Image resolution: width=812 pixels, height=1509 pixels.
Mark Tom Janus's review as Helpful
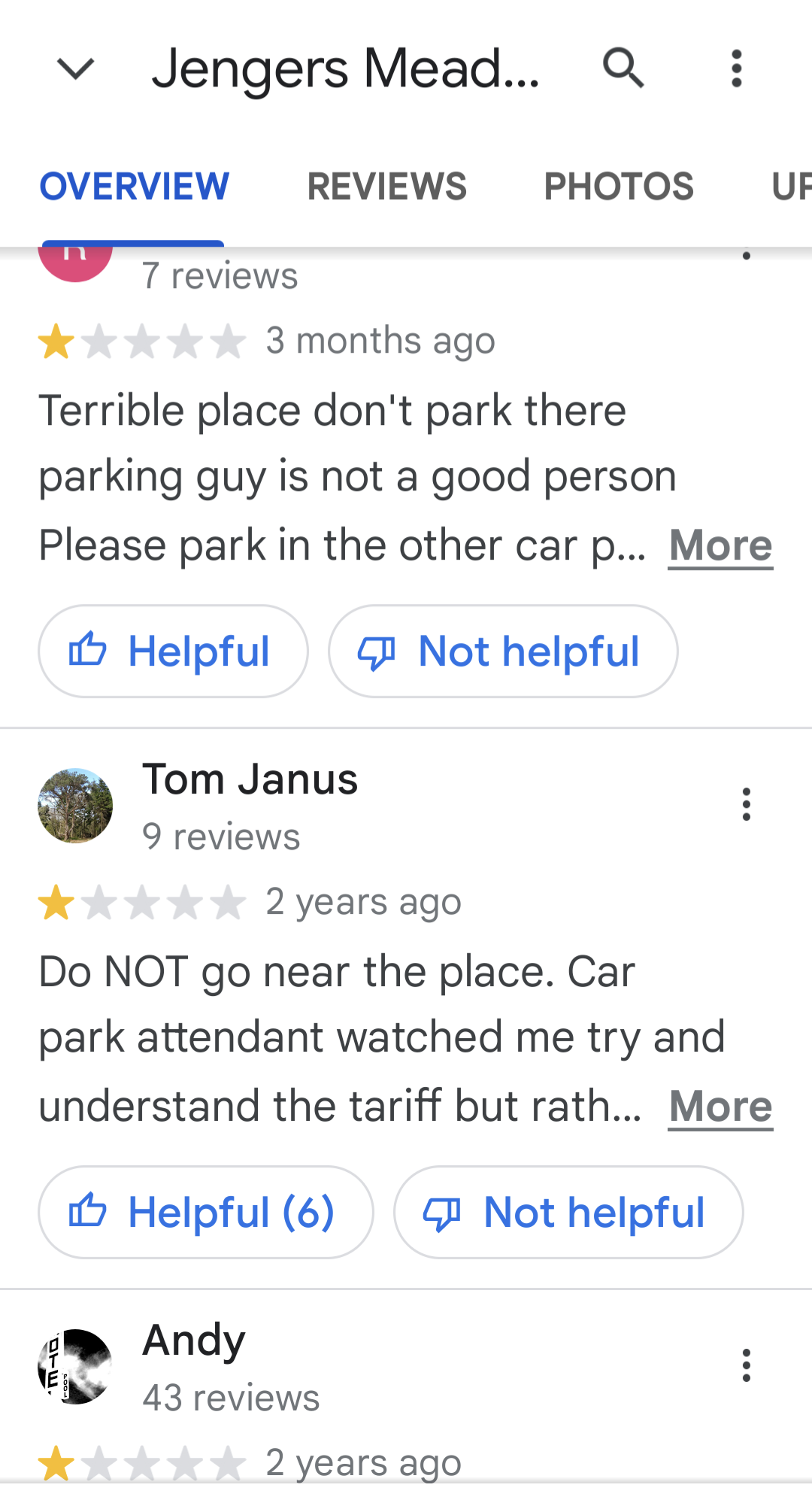pos(205,1213)
